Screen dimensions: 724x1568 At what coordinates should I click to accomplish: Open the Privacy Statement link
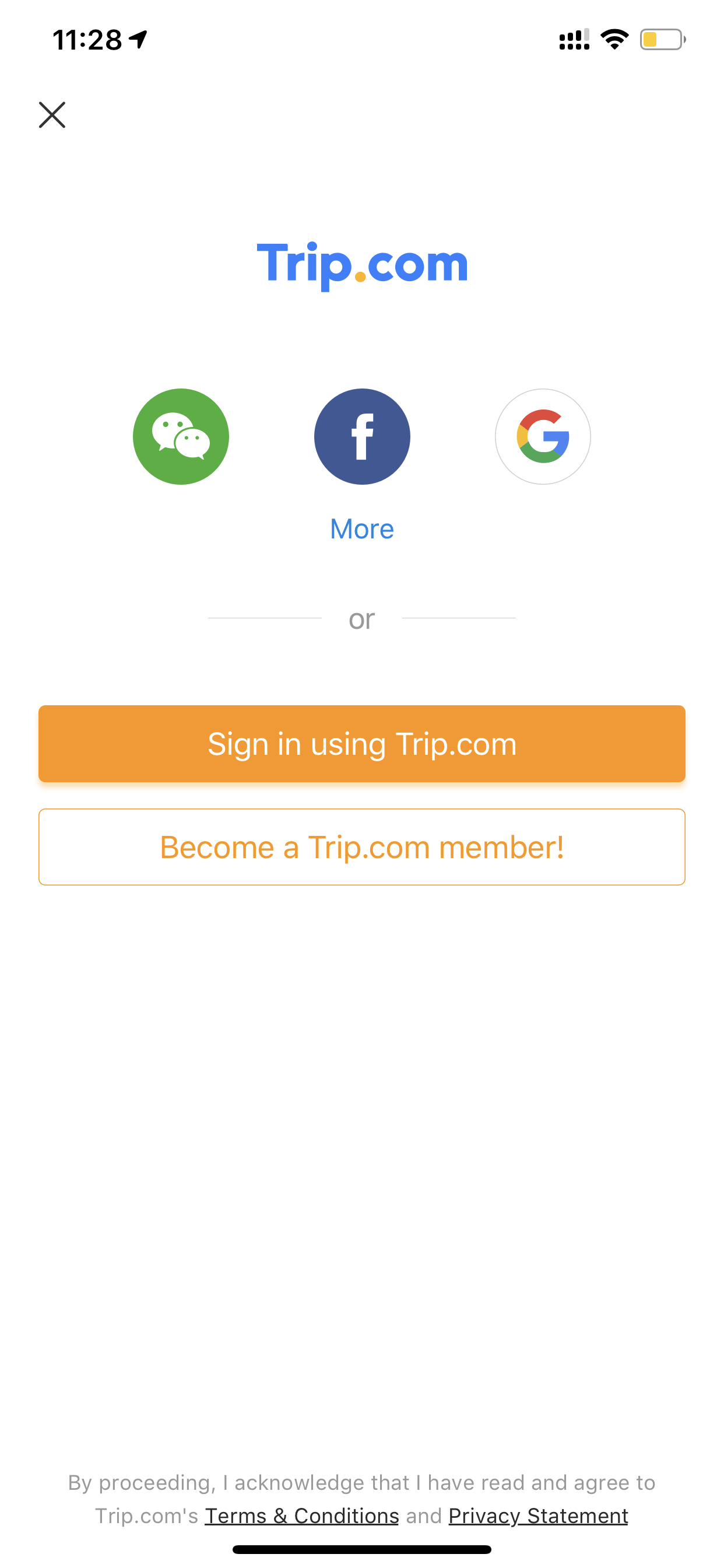(x=539, y=1515)
